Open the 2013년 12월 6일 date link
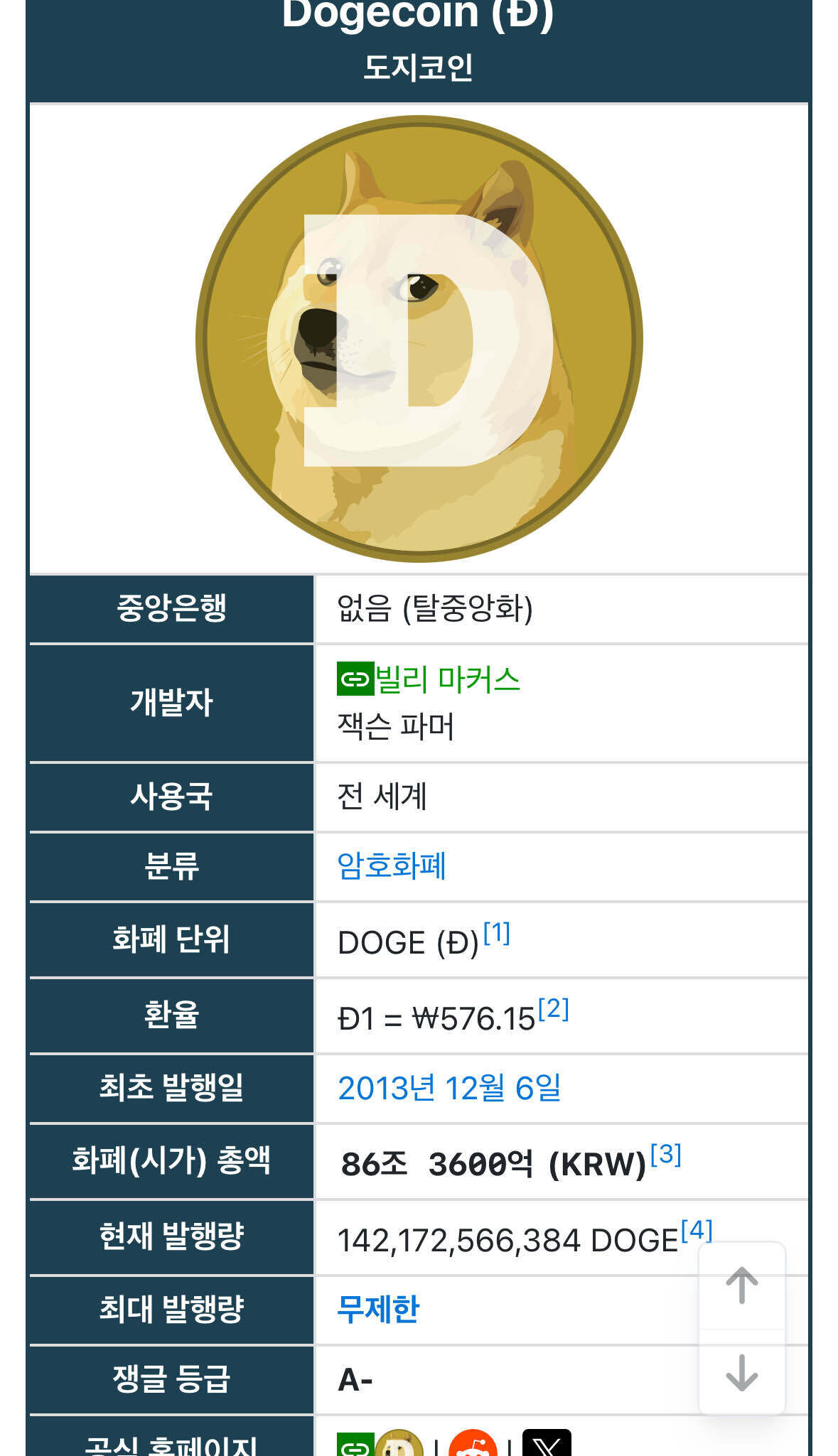Viewport: 838px width, 1456px height. click(449, 1088)
